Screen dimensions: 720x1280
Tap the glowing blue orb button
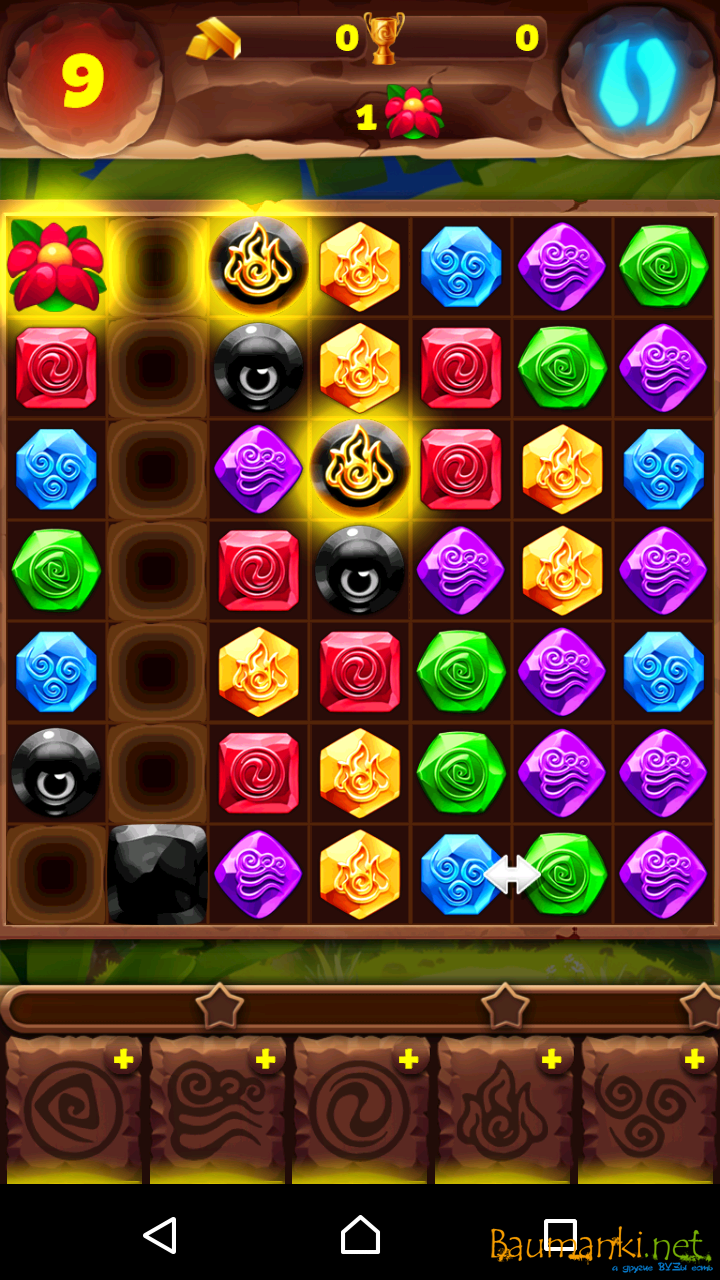pyautogui.click(x=637, y=79)
